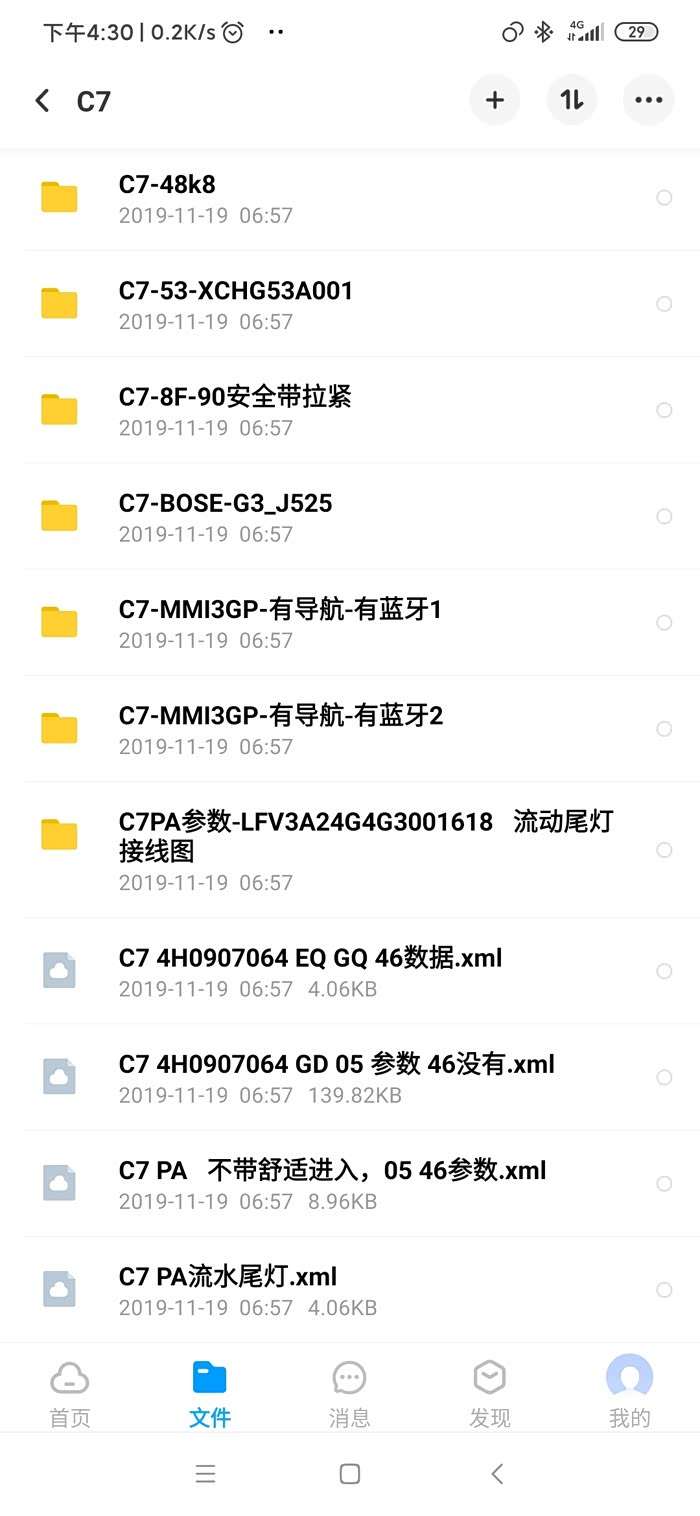Open the C7-53-XCHG53A001 folder
Image resolution: width=700 pixels, height=1516 pixels.
click(x=300, y=304)
